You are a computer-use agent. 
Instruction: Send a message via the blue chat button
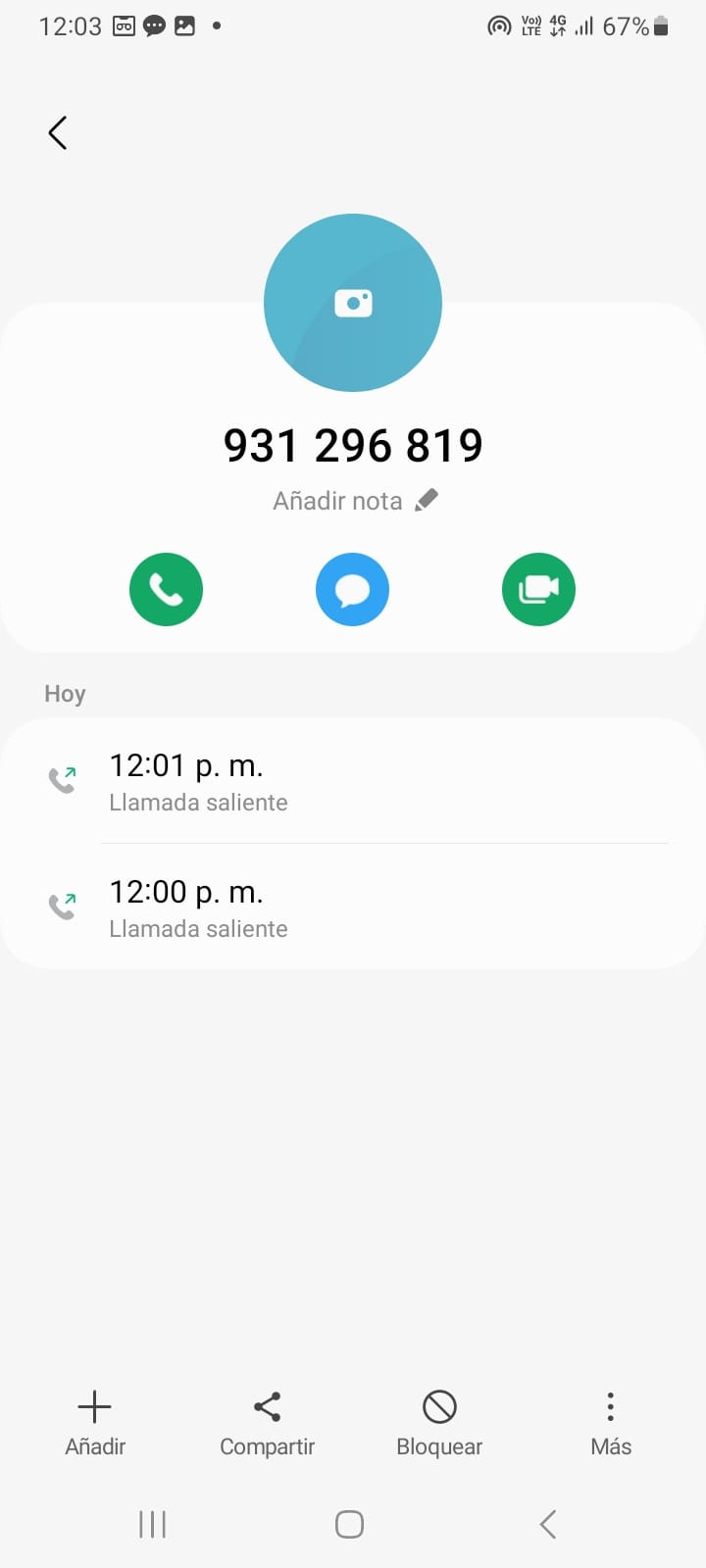pos(352,589)
